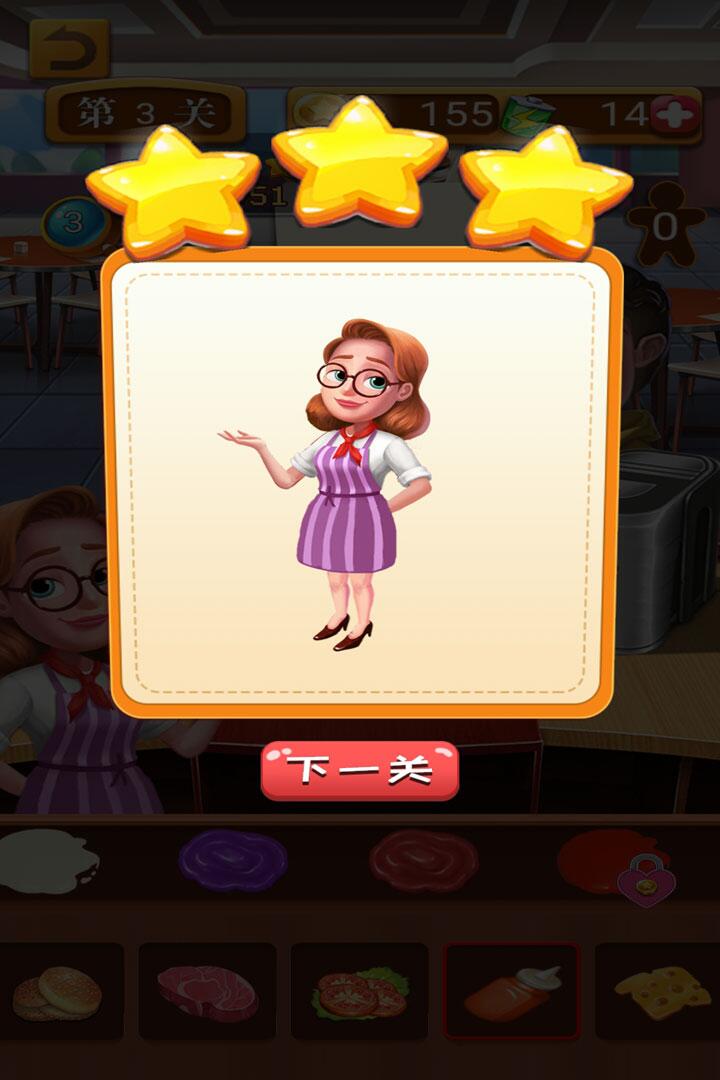Go back with the yellow return arrow
This screenshot has width=720, height=1080.
point(69,48)
